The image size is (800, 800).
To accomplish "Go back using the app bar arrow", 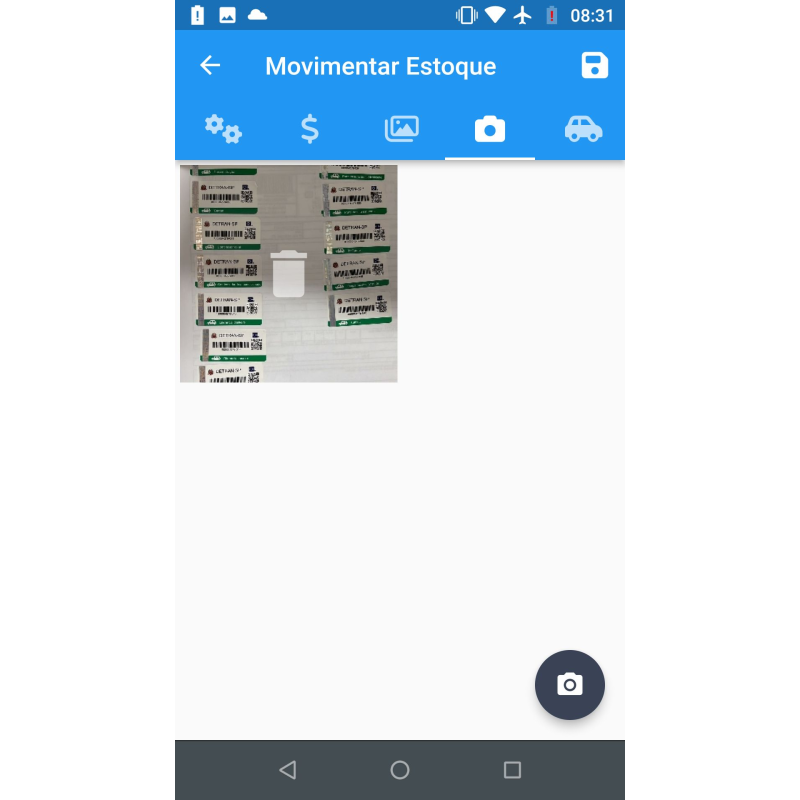I will [210, 66].
